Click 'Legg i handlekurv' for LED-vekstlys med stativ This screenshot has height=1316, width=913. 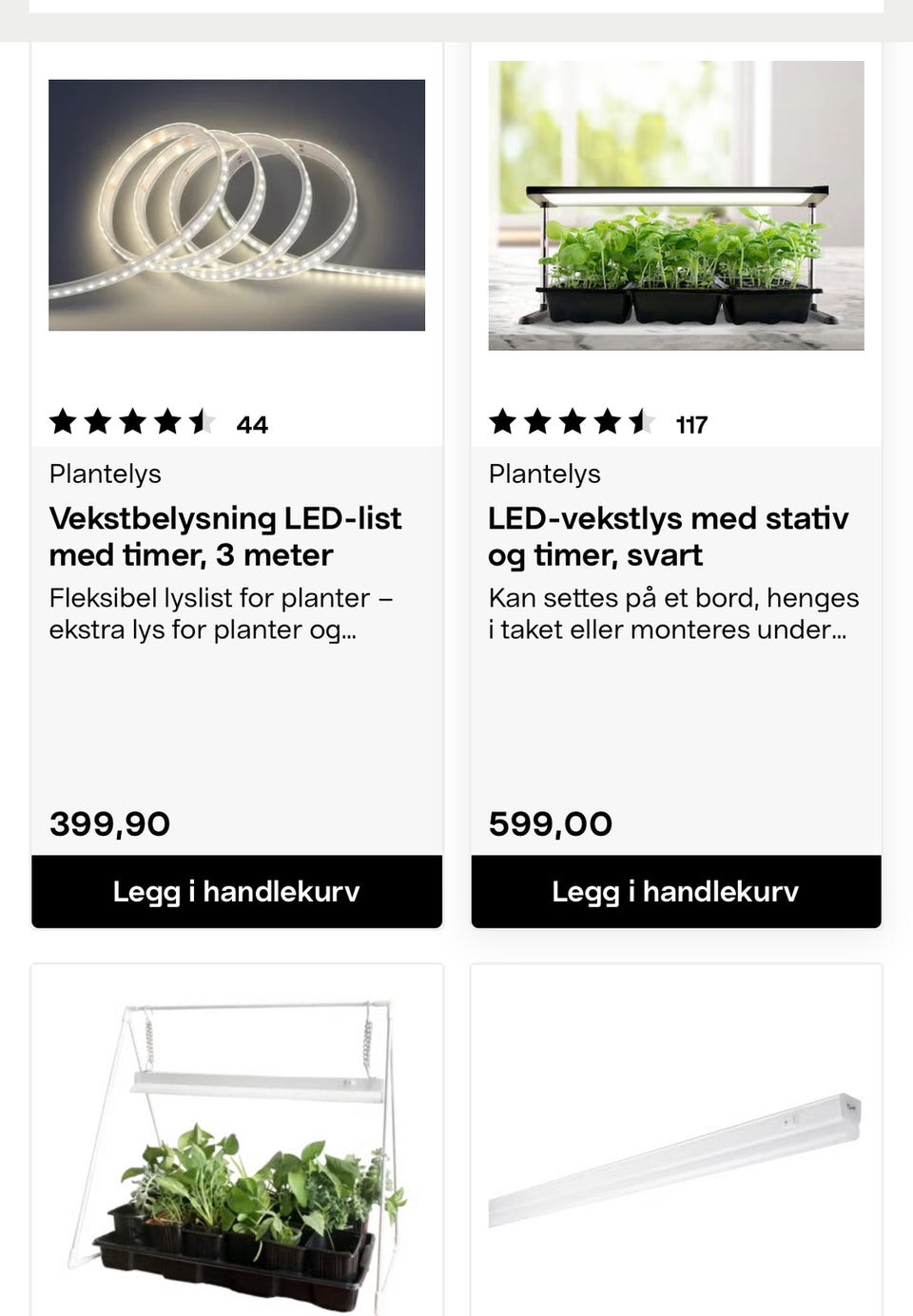[x=675, y=891]
